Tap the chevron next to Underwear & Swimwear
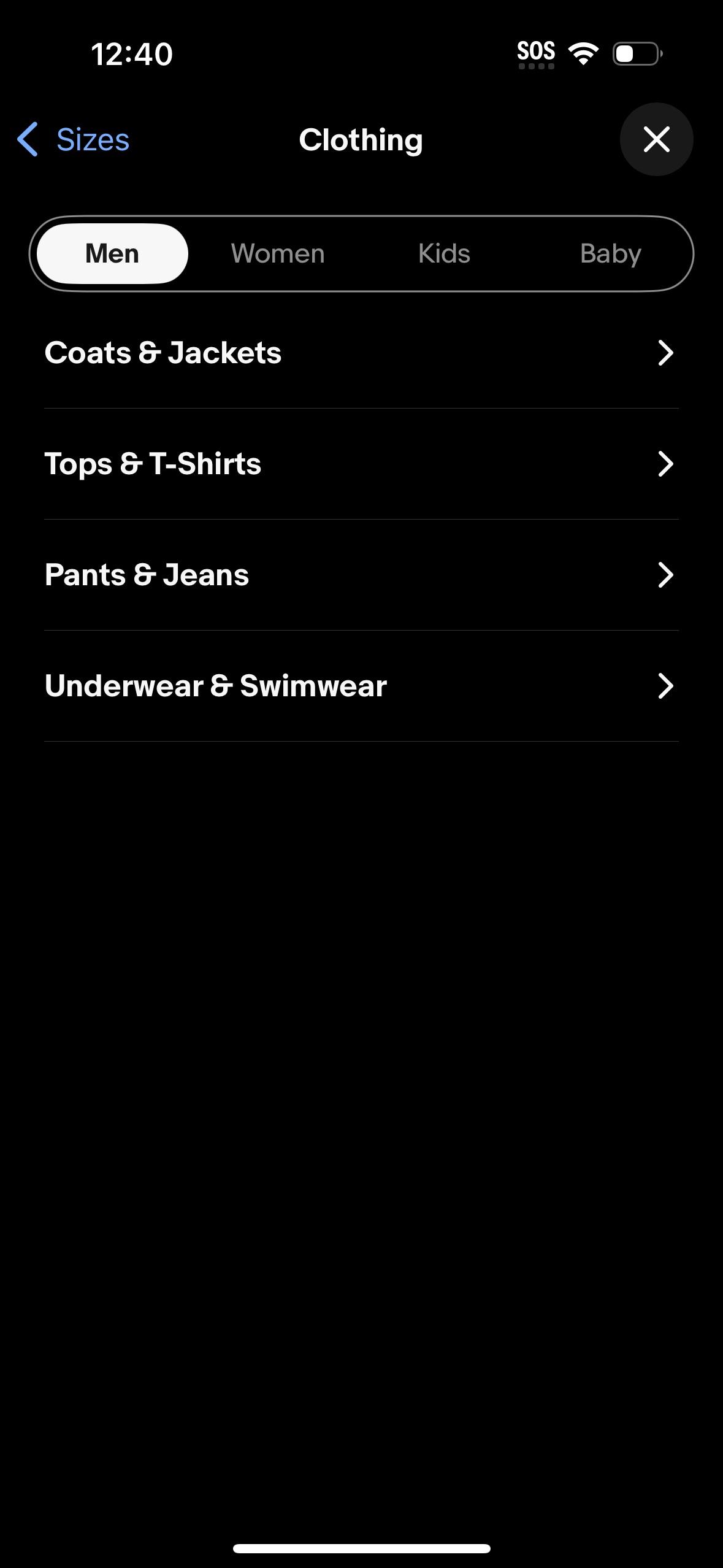The width and height of the screenshot is (723, 1568). tap(667, 686)
